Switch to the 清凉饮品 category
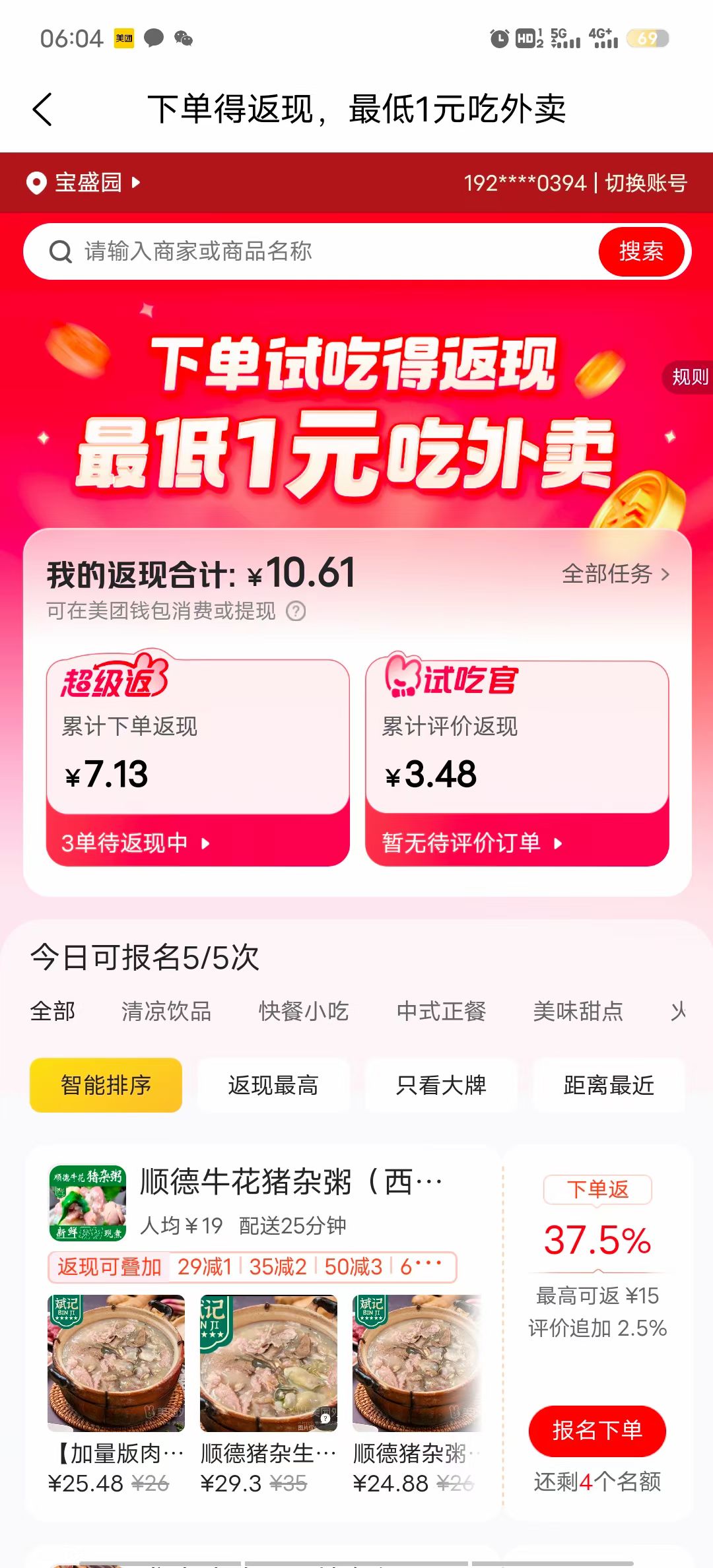713x1568 pixels. [166, 1011]
